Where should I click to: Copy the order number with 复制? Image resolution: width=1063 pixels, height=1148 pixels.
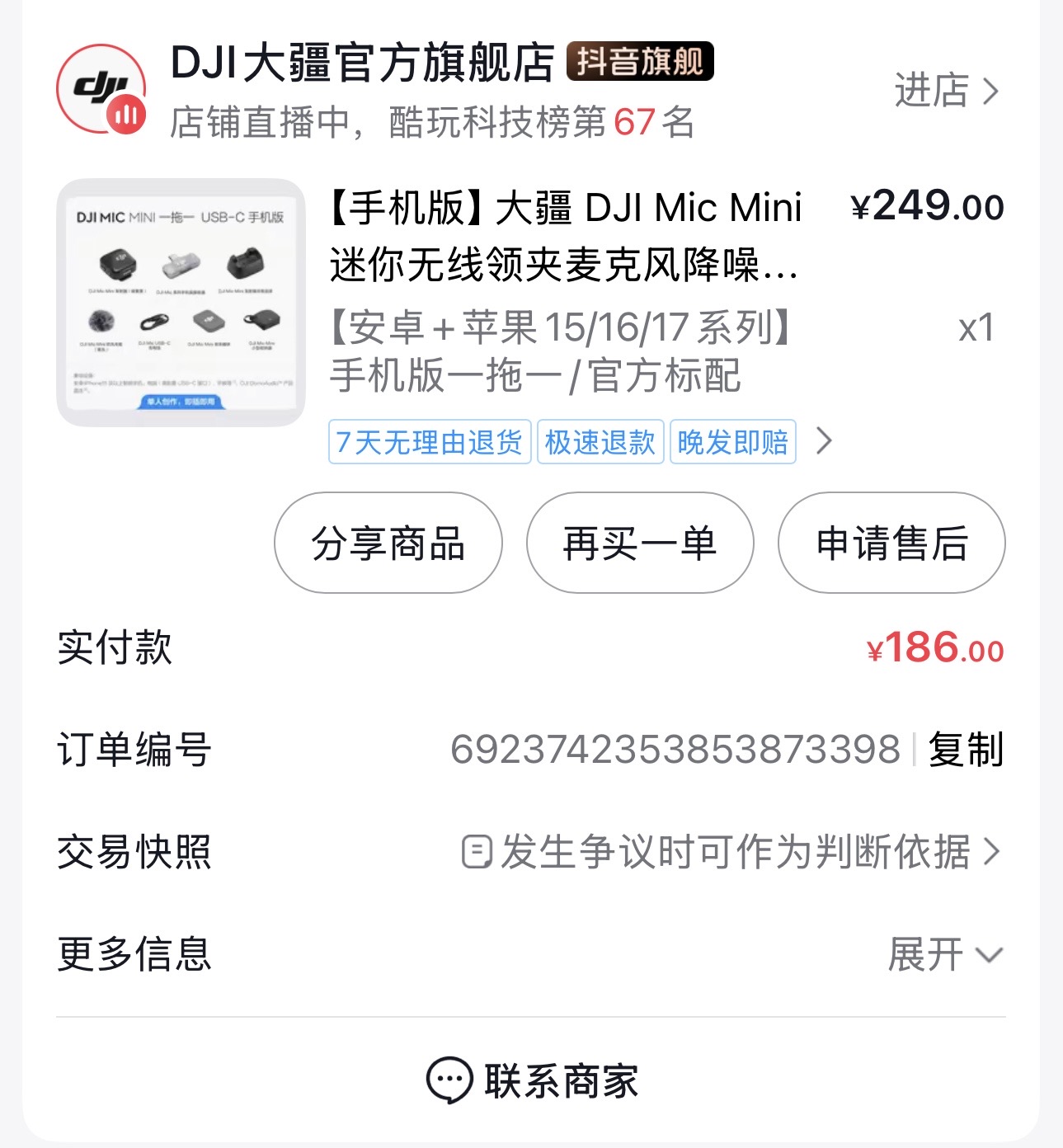click(x=966, y=750)
